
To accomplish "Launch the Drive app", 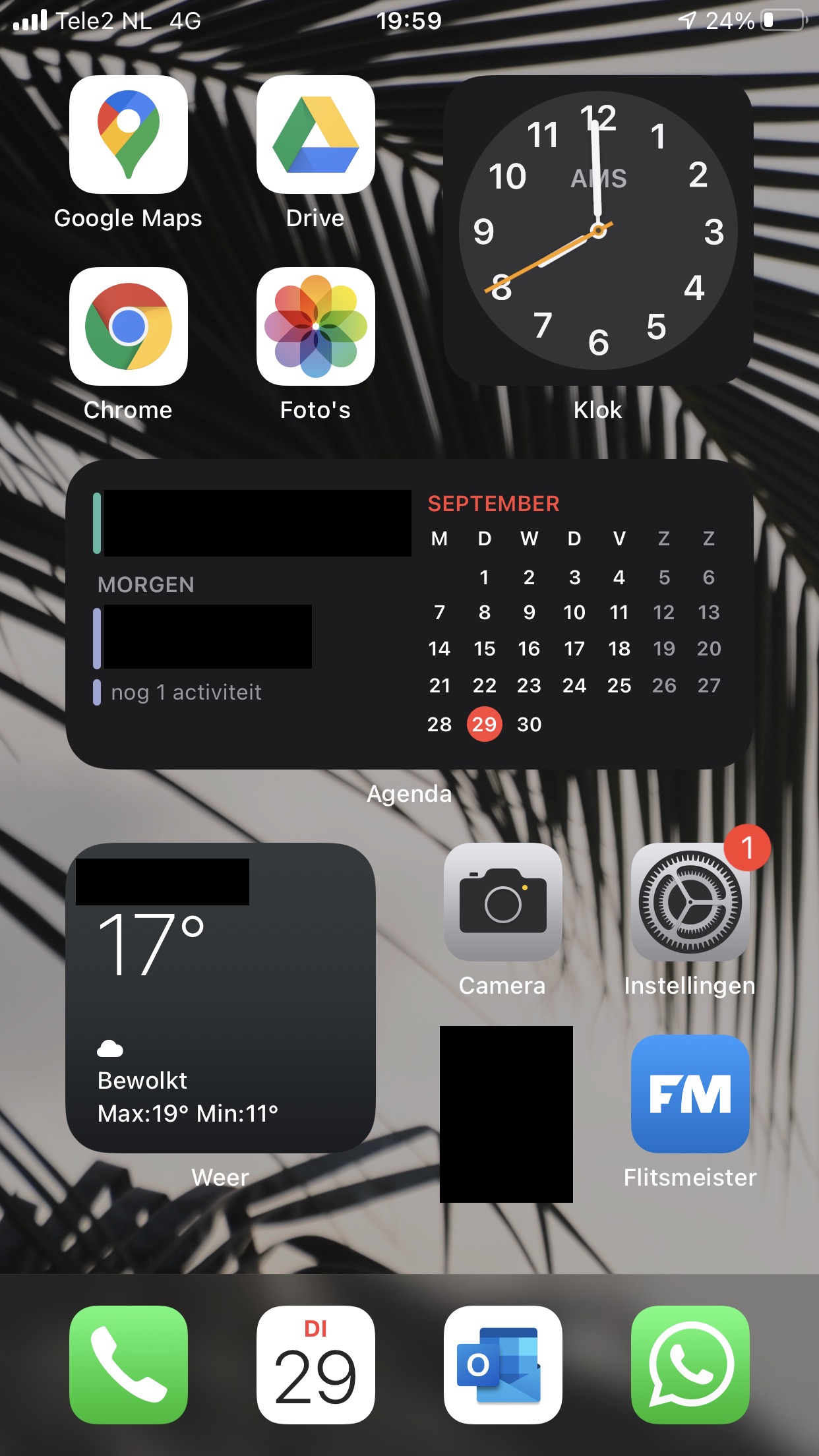I will point(316,135).
